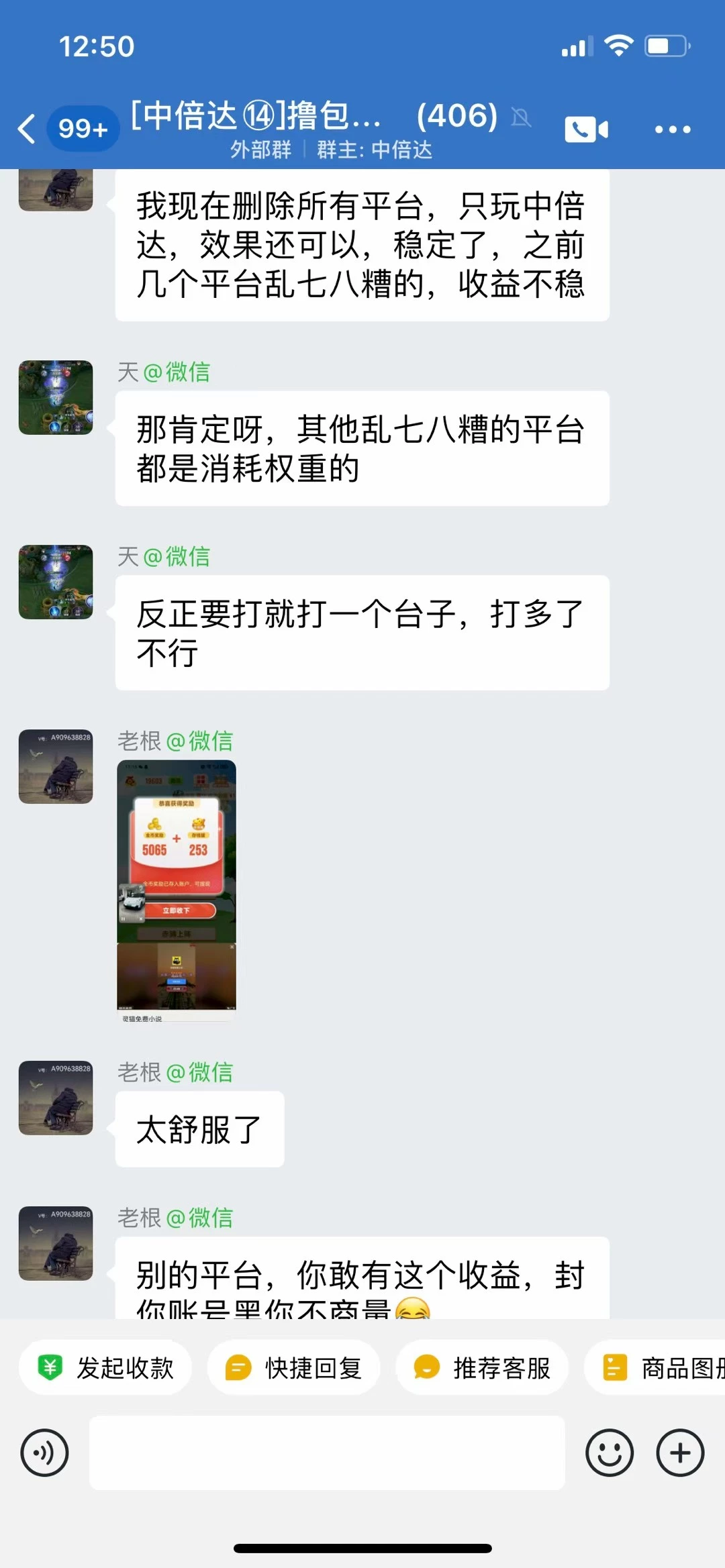Open 天's profile avatar
The height and width of the screenshot is (1568, 725).
click(x=56, y=398)
